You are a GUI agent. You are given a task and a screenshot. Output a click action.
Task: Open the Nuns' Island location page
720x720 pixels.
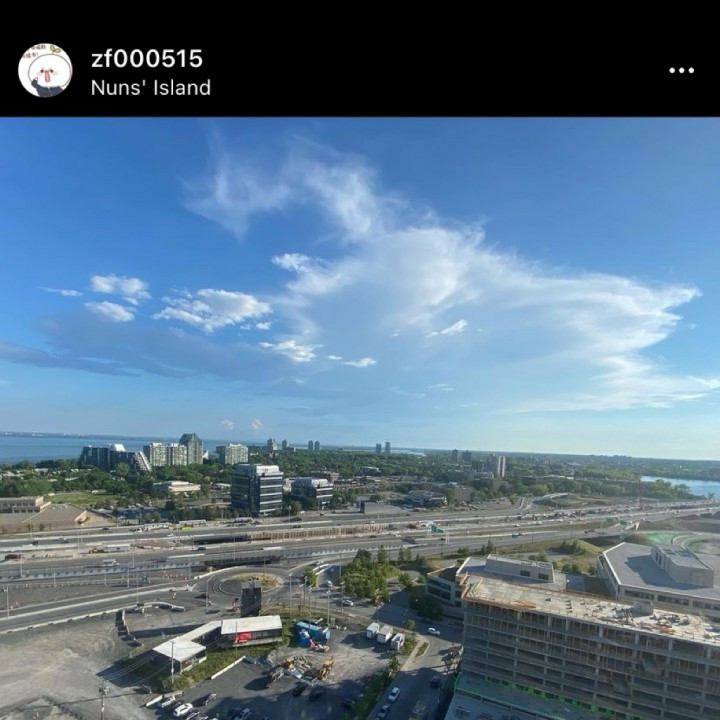[x=150, y=87]
